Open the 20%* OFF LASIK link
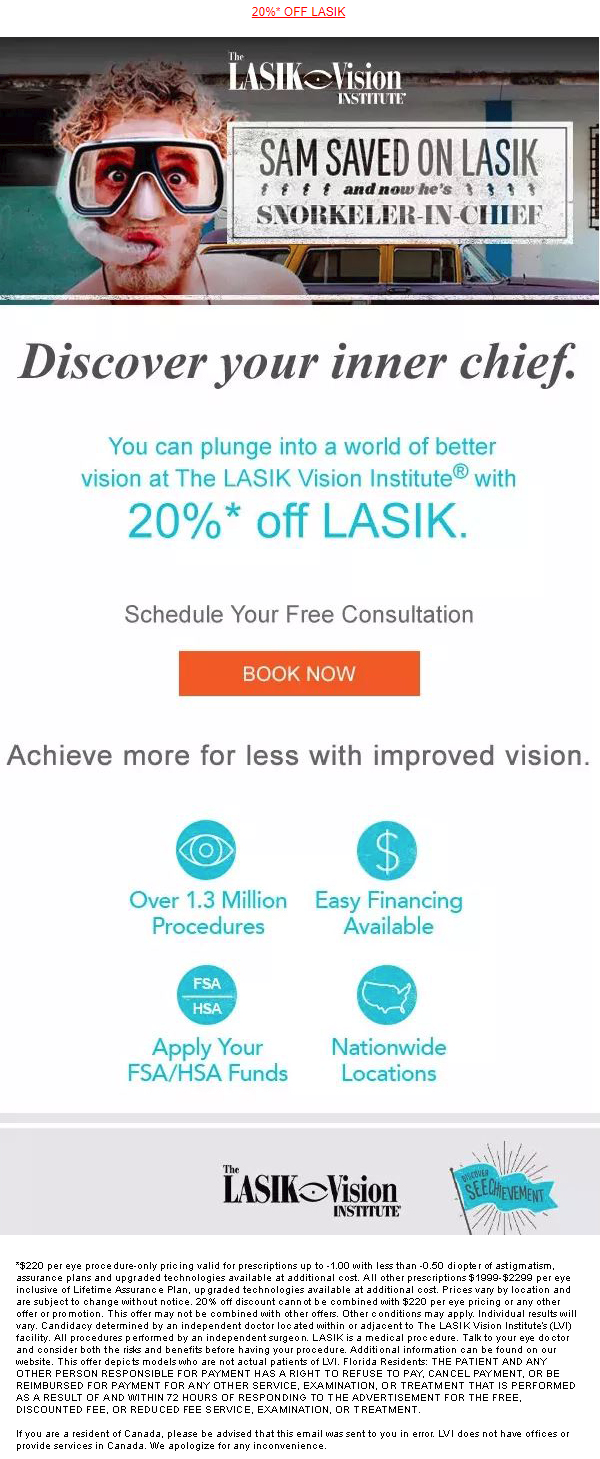 click(298, 12)
